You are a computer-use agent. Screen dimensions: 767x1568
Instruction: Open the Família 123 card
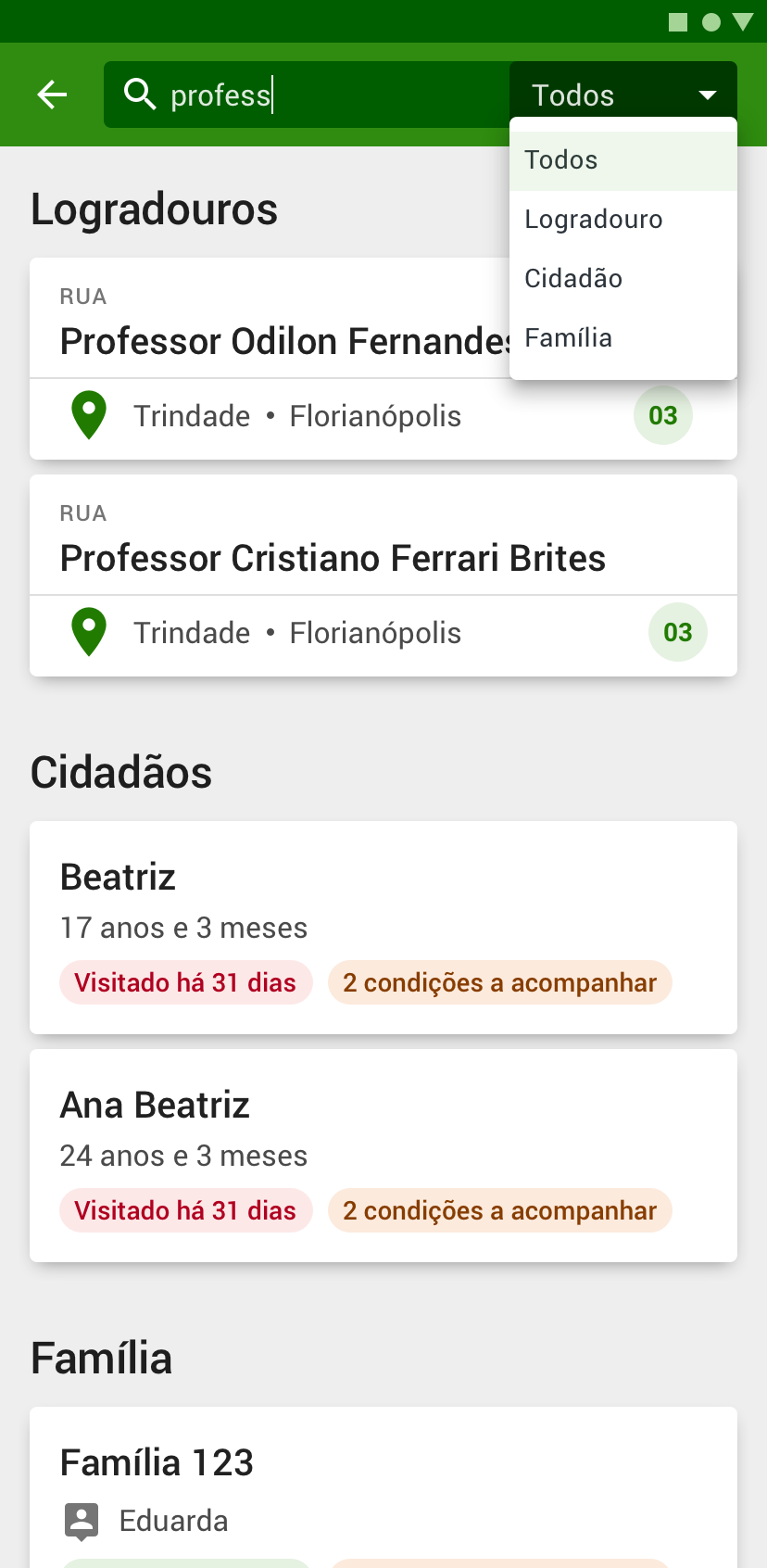tap(383, 1487)
